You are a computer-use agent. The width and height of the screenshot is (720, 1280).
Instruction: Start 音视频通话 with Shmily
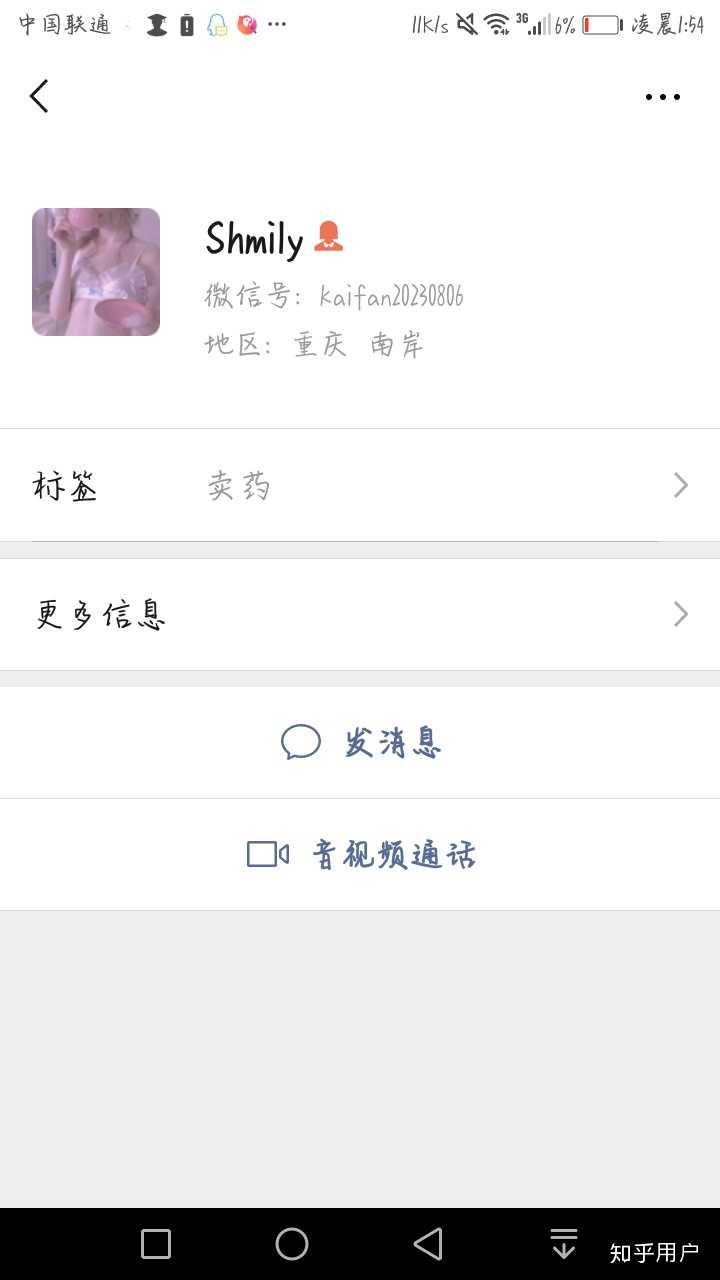360,854
